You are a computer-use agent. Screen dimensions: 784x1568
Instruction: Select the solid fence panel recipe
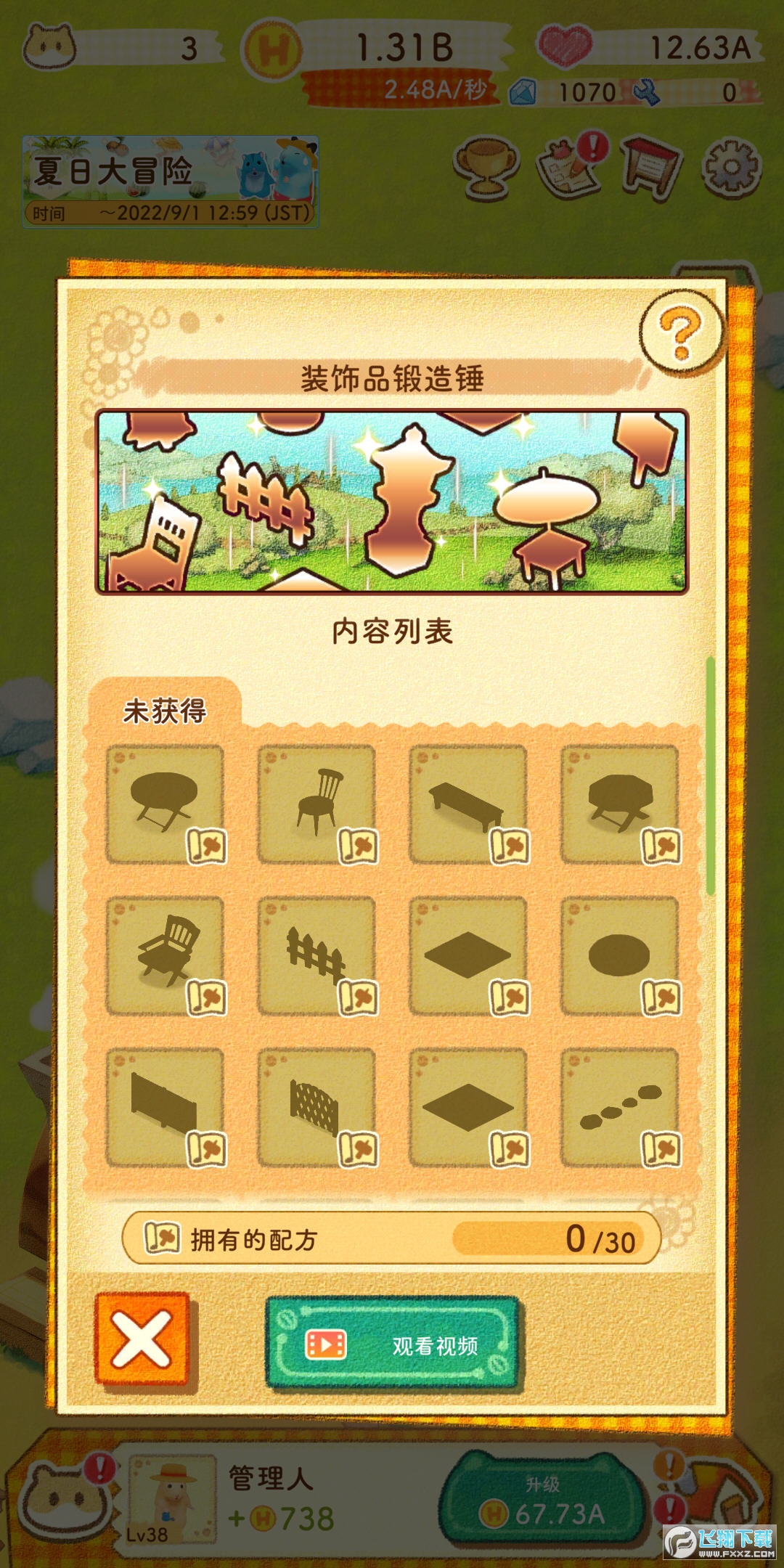pos(166,1107)
